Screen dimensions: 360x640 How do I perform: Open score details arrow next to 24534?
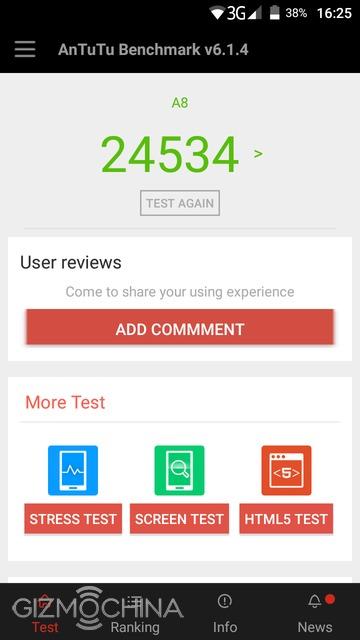(x=258, y=154)
